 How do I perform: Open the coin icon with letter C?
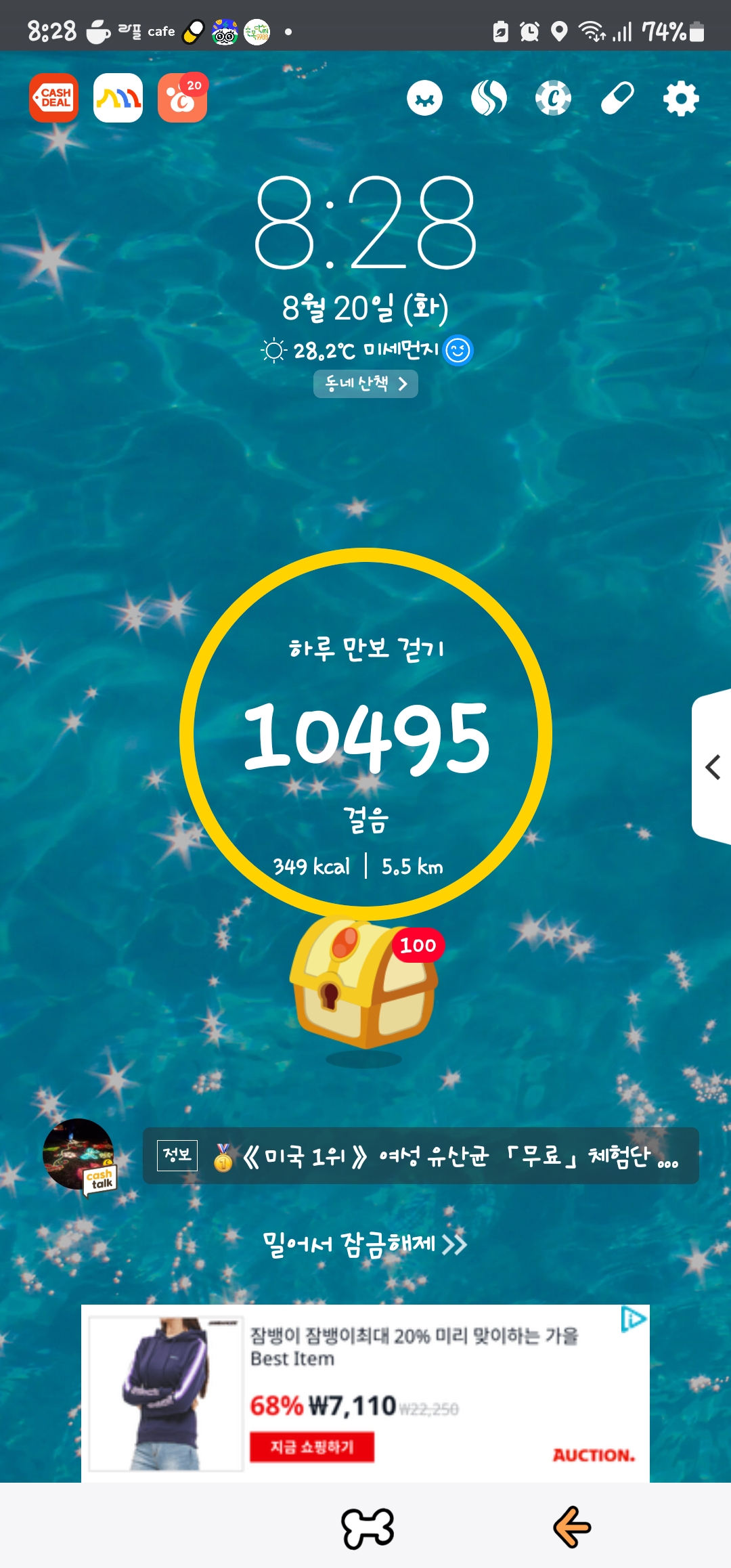553,99
